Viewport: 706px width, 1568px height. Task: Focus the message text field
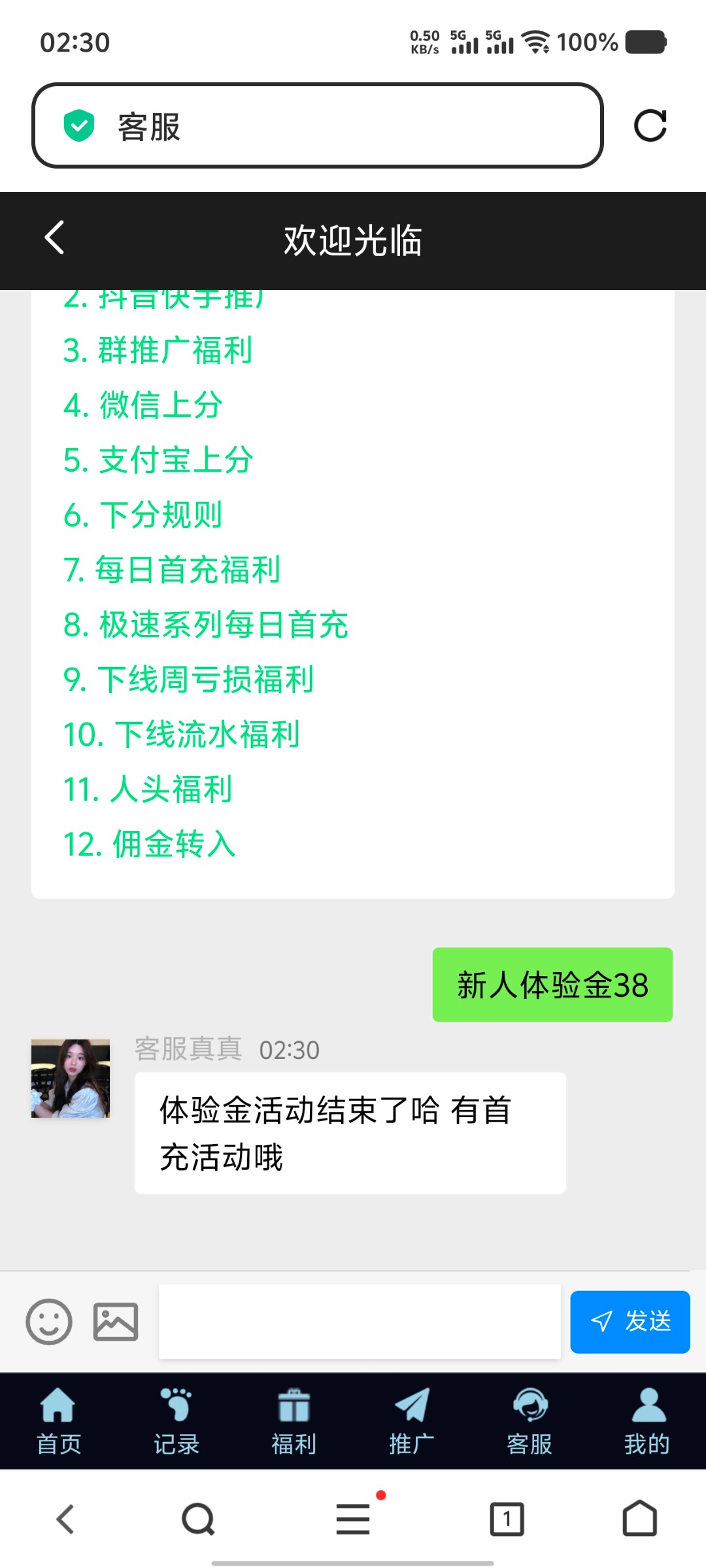360,1322
